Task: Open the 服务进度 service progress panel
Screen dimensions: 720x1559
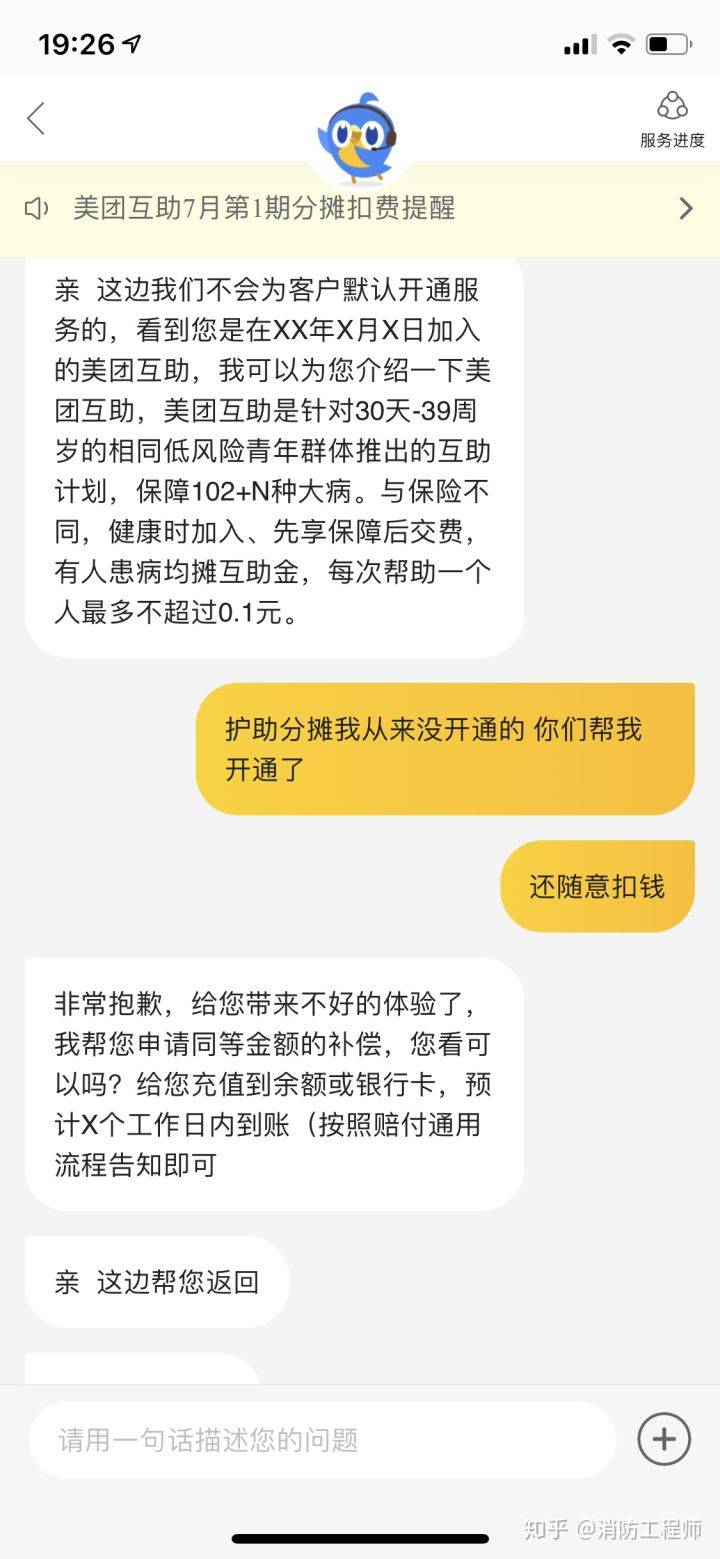Action: click(x=670, y=118)
